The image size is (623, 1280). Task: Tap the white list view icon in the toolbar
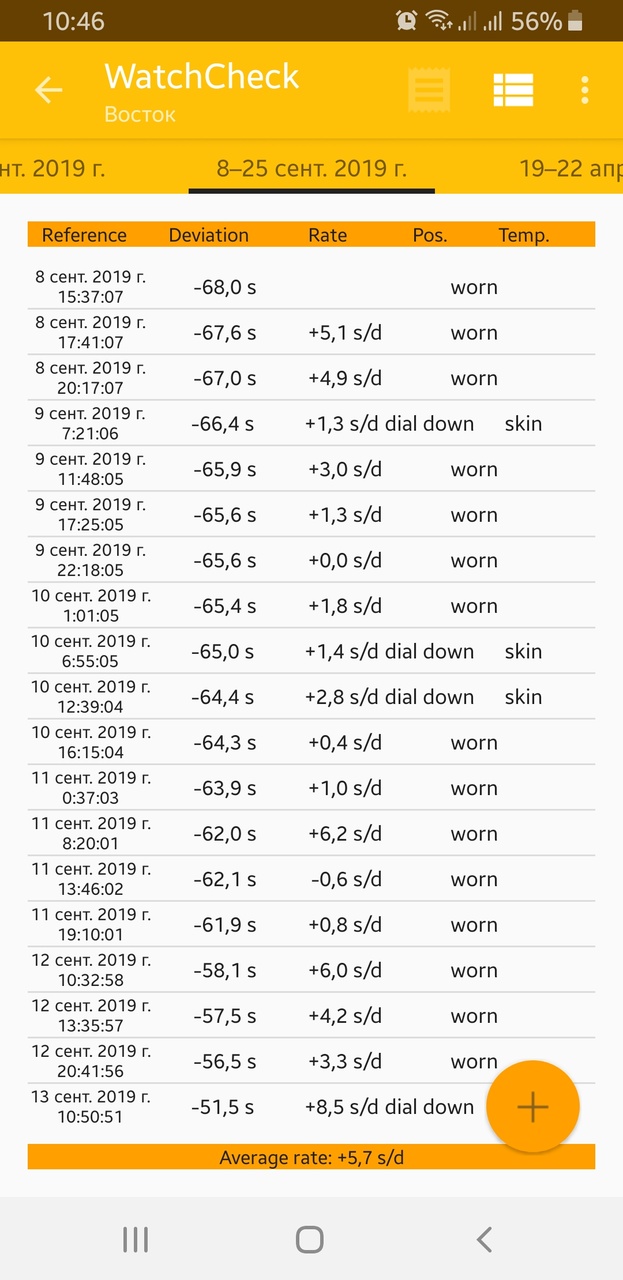pos(513,90)
